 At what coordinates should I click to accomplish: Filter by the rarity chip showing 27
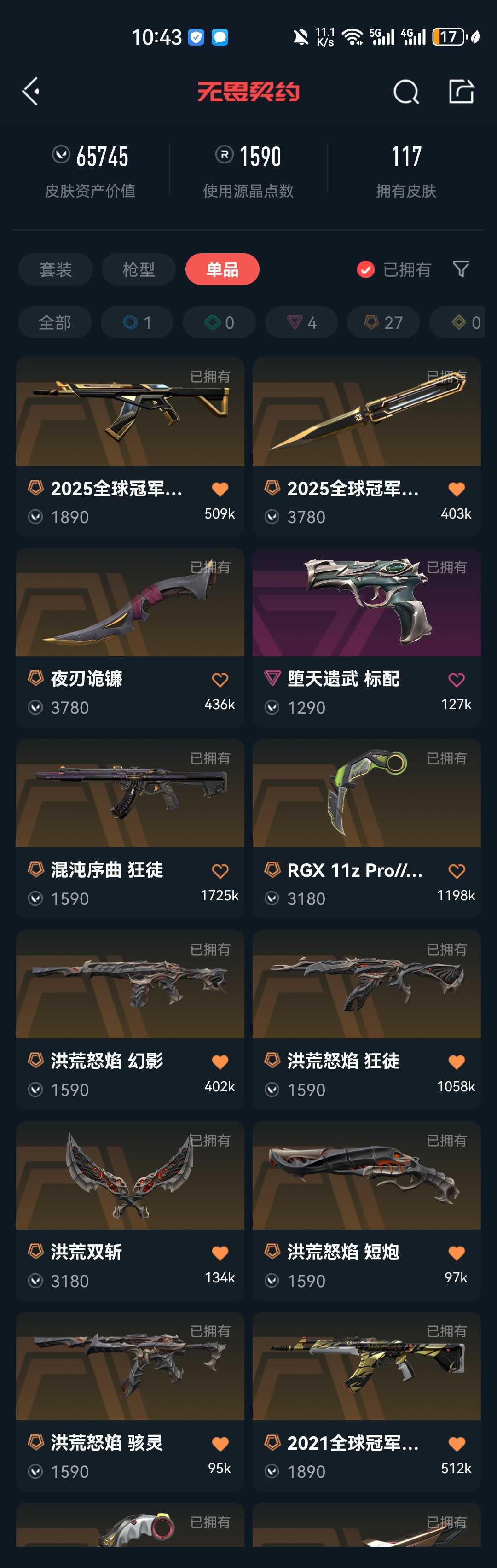383,322
